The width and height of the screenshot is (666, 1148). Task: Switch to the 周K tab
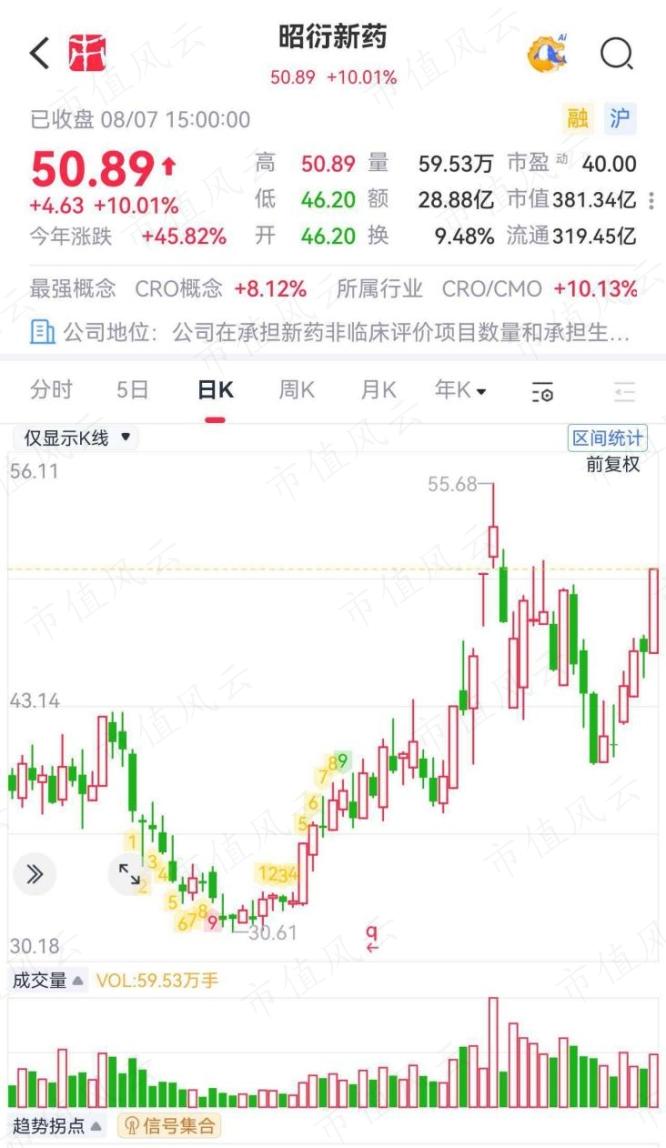(x=296, y=390)
